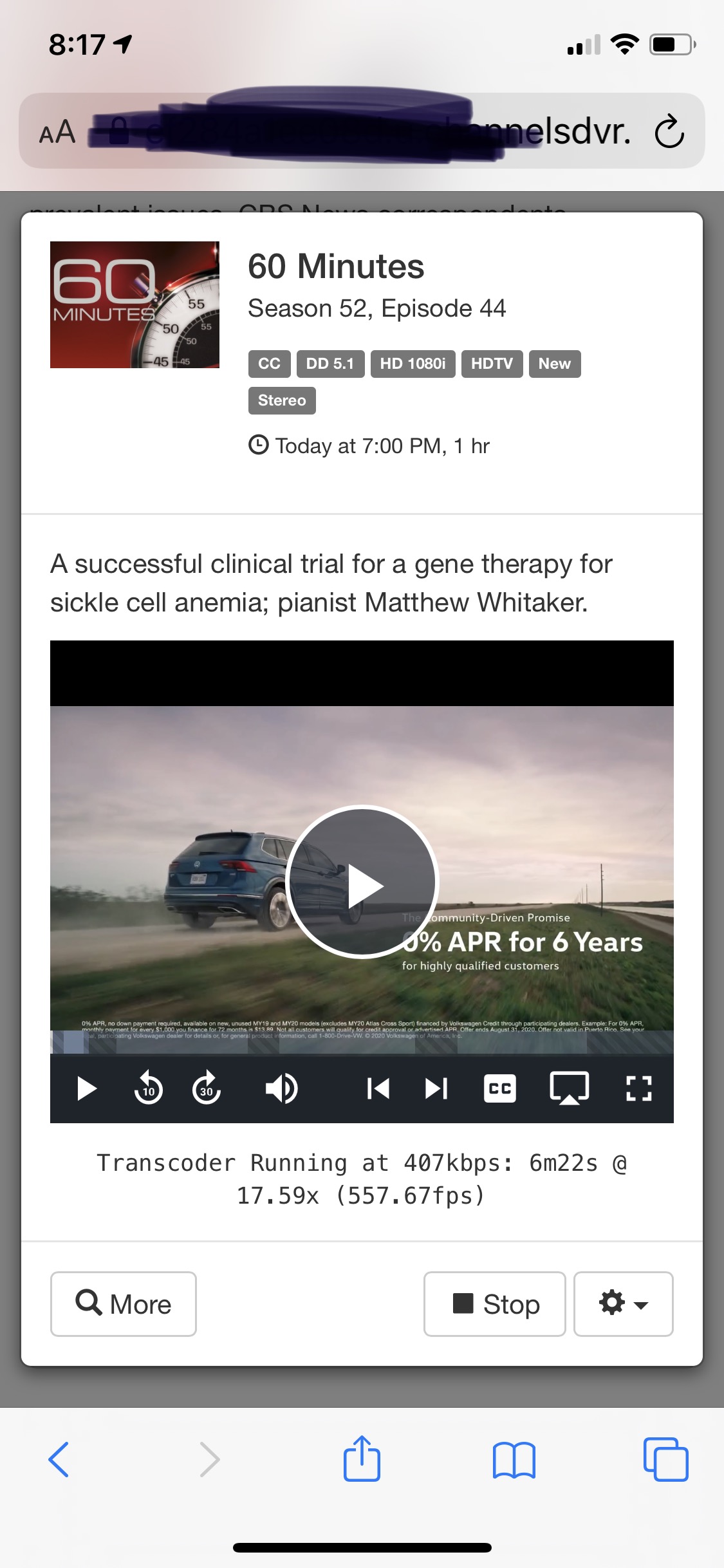Screen dimensions: 724x1568
Task: Show all open Safari tabs
Action: 665,1459
